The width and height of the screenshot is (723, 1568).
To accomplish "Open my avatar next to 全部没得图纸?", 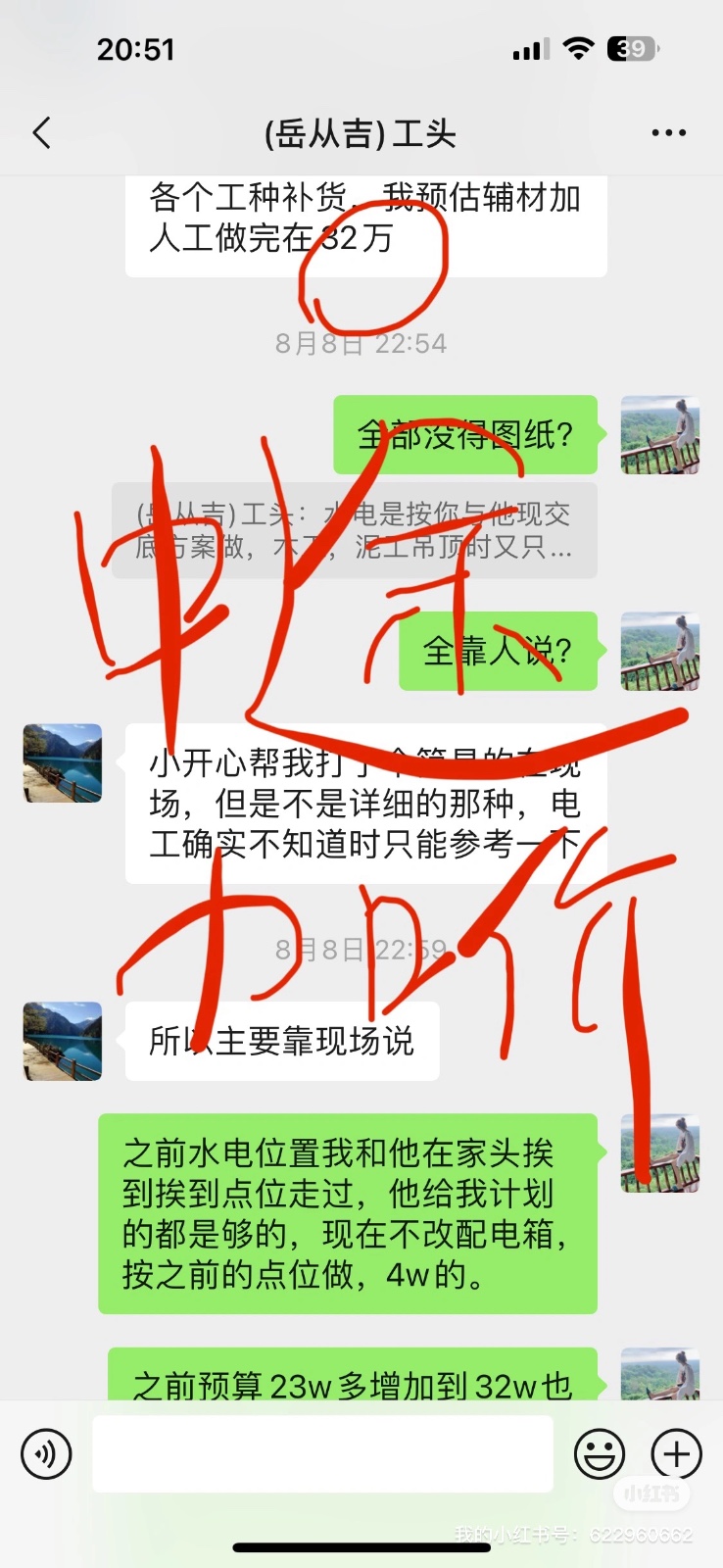I will point(660,435).
